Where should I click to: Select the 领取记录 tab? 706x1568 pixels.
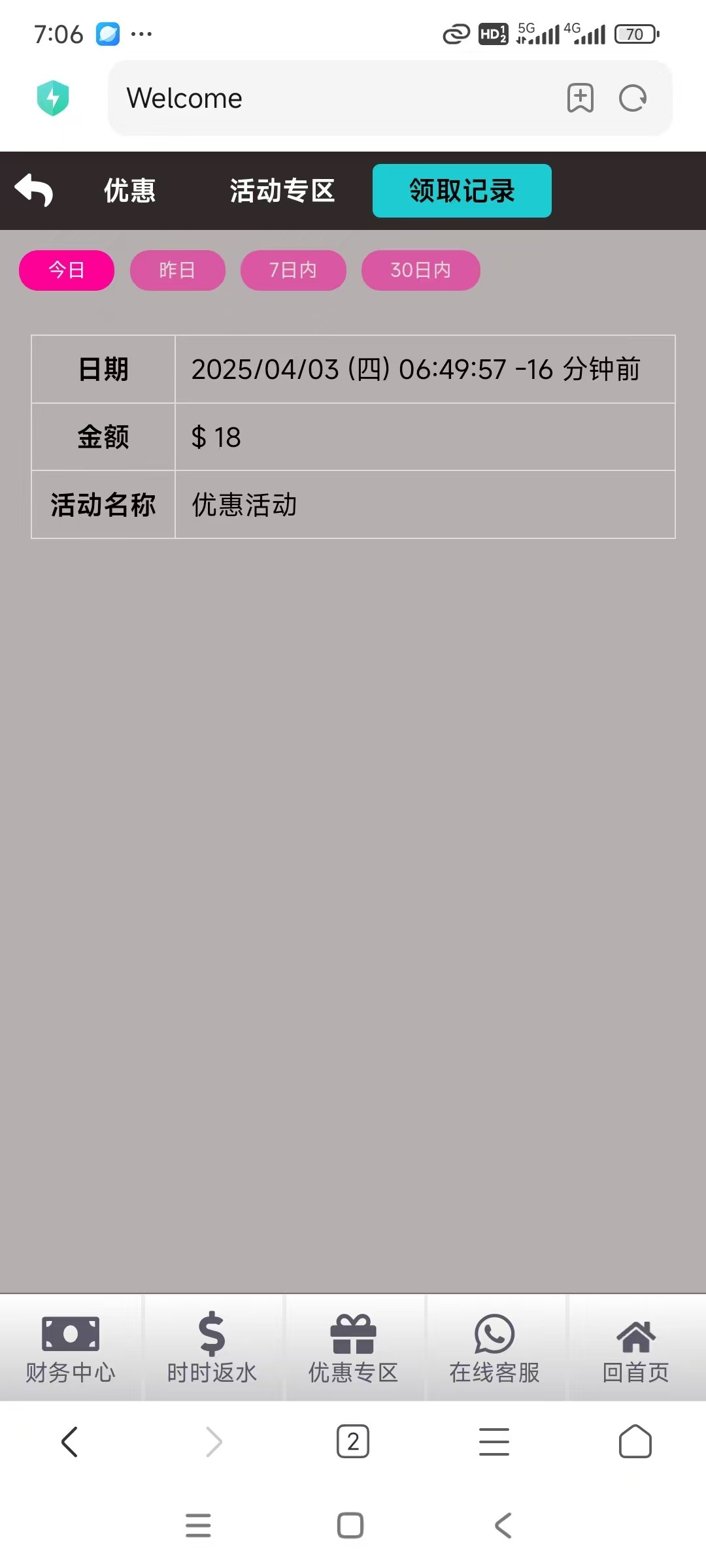[x=462, y=191]
